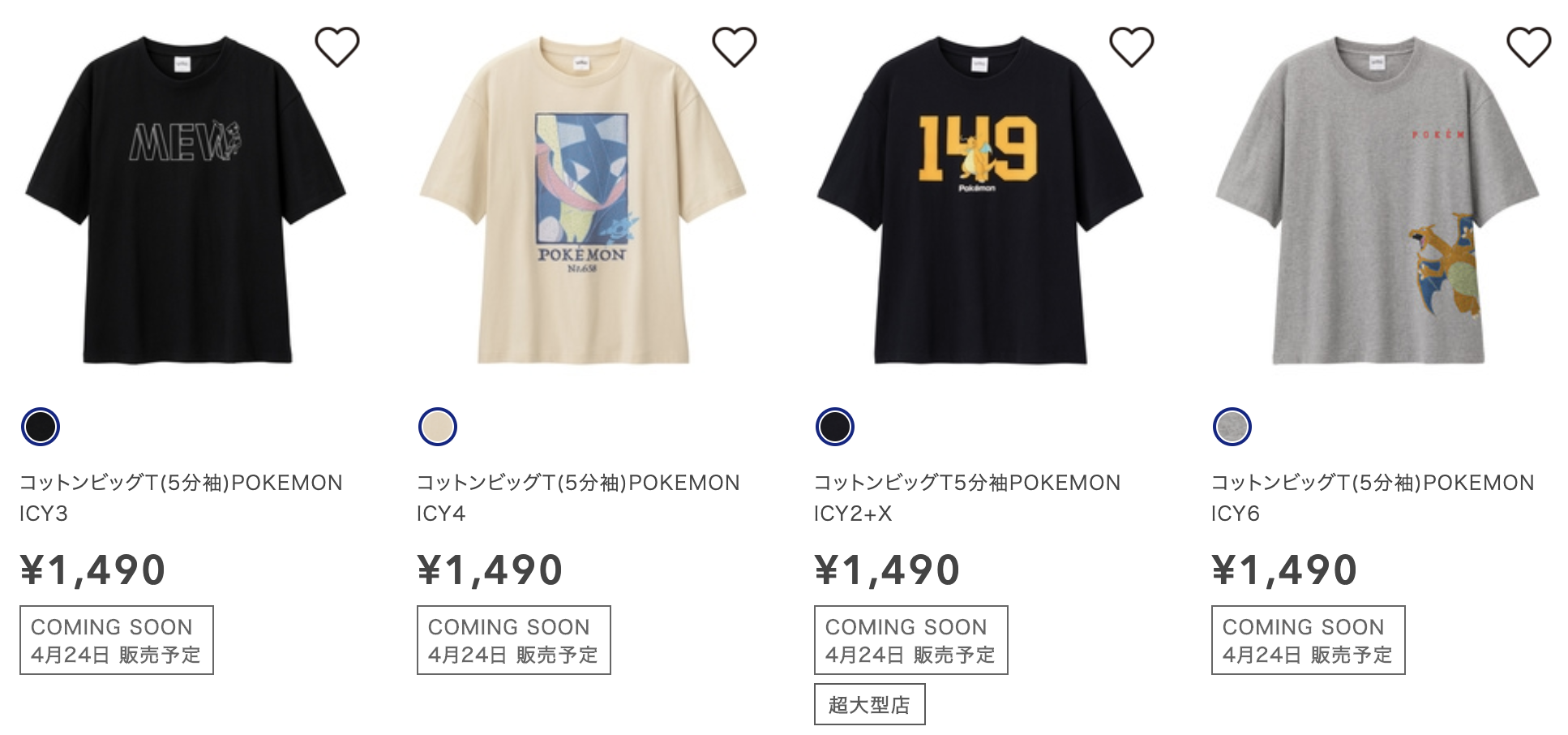Select the black color swatch for ICY3

[41, 427]
